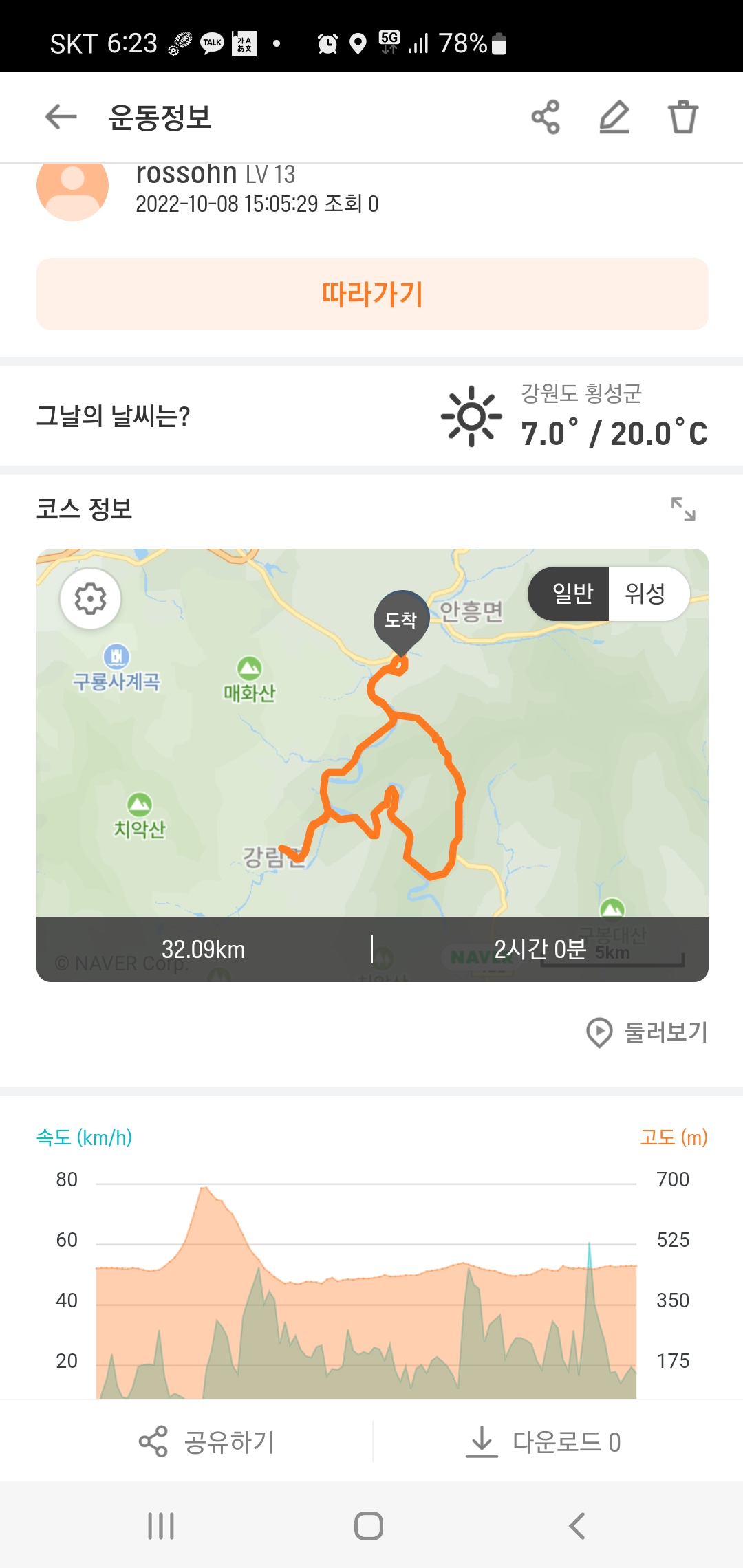Go back using the top arrow
The image size is (743, 1568).
61,117
